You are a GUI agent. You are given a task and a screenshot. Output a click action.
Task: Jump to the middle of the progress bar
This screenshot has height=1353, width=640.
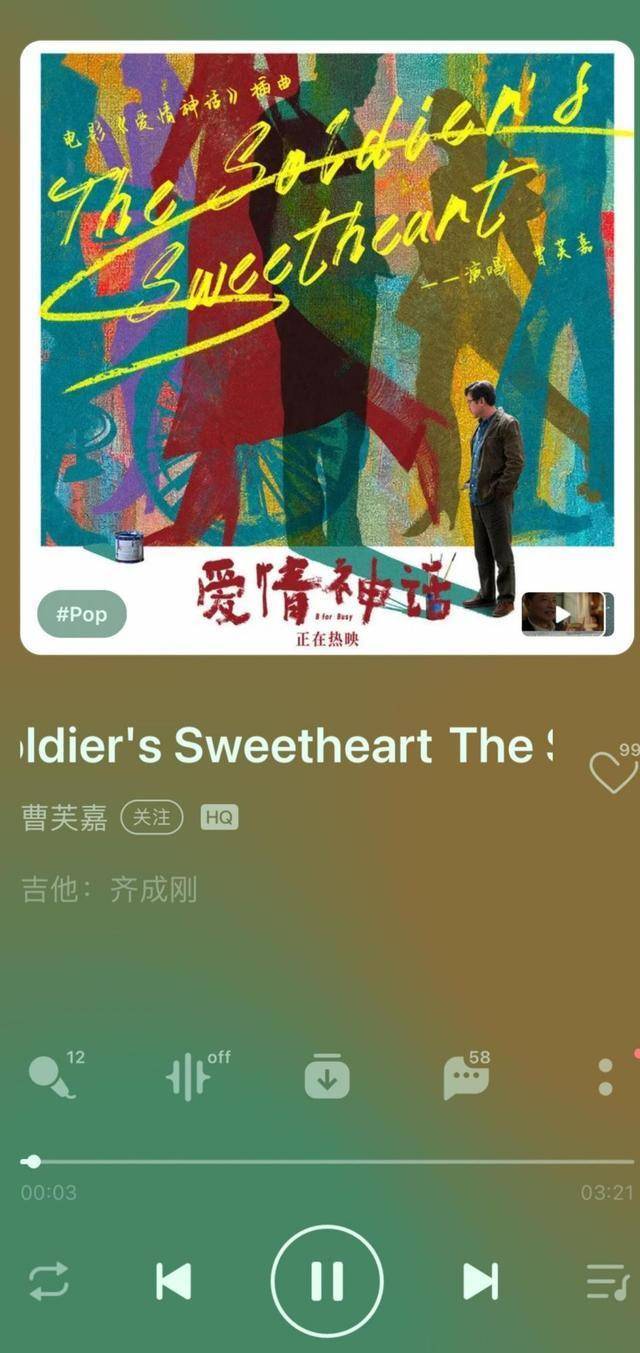pyautogui.click(x=327, y=1162)
